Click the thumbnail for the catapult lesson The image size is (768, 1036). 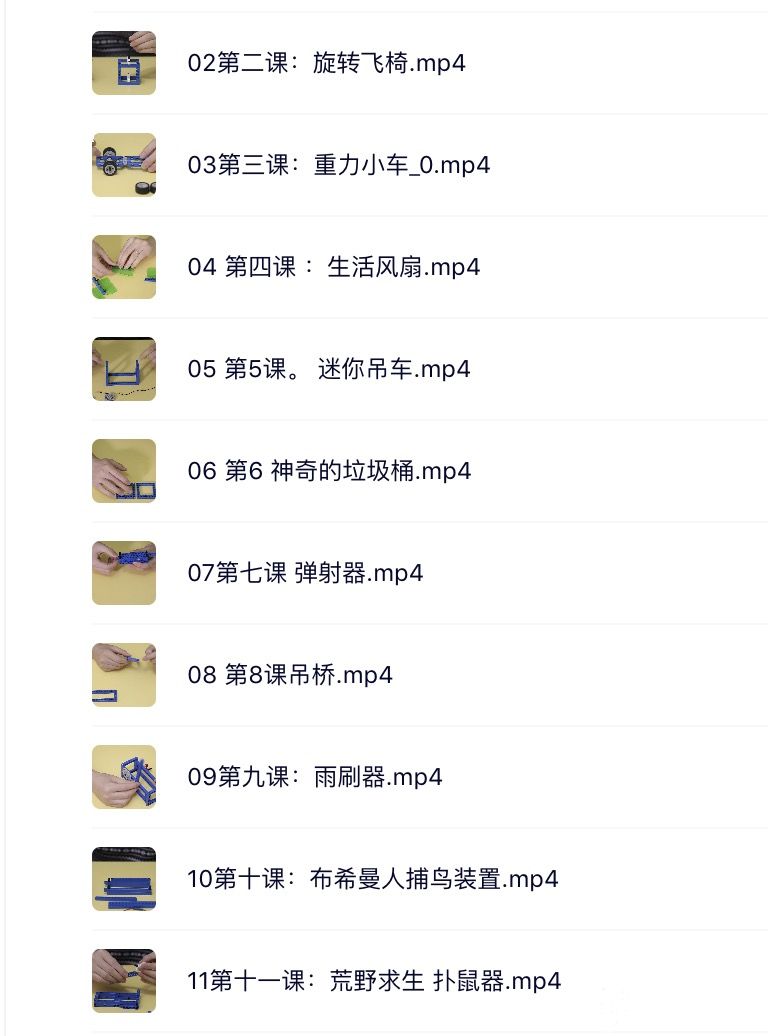pyautogui.click(x=123, y=573)
